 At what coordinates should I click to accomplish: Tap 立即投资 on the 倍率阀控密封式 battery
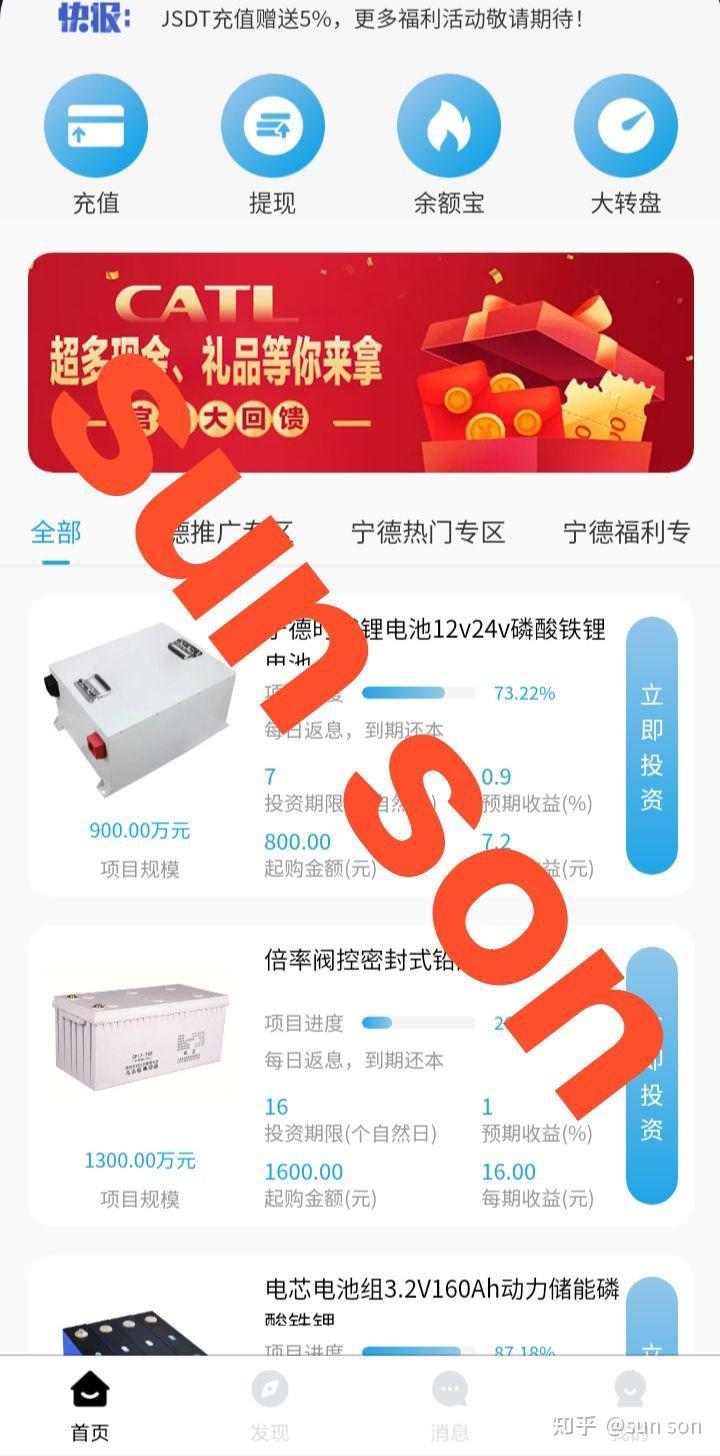[x=652, y=1076]
